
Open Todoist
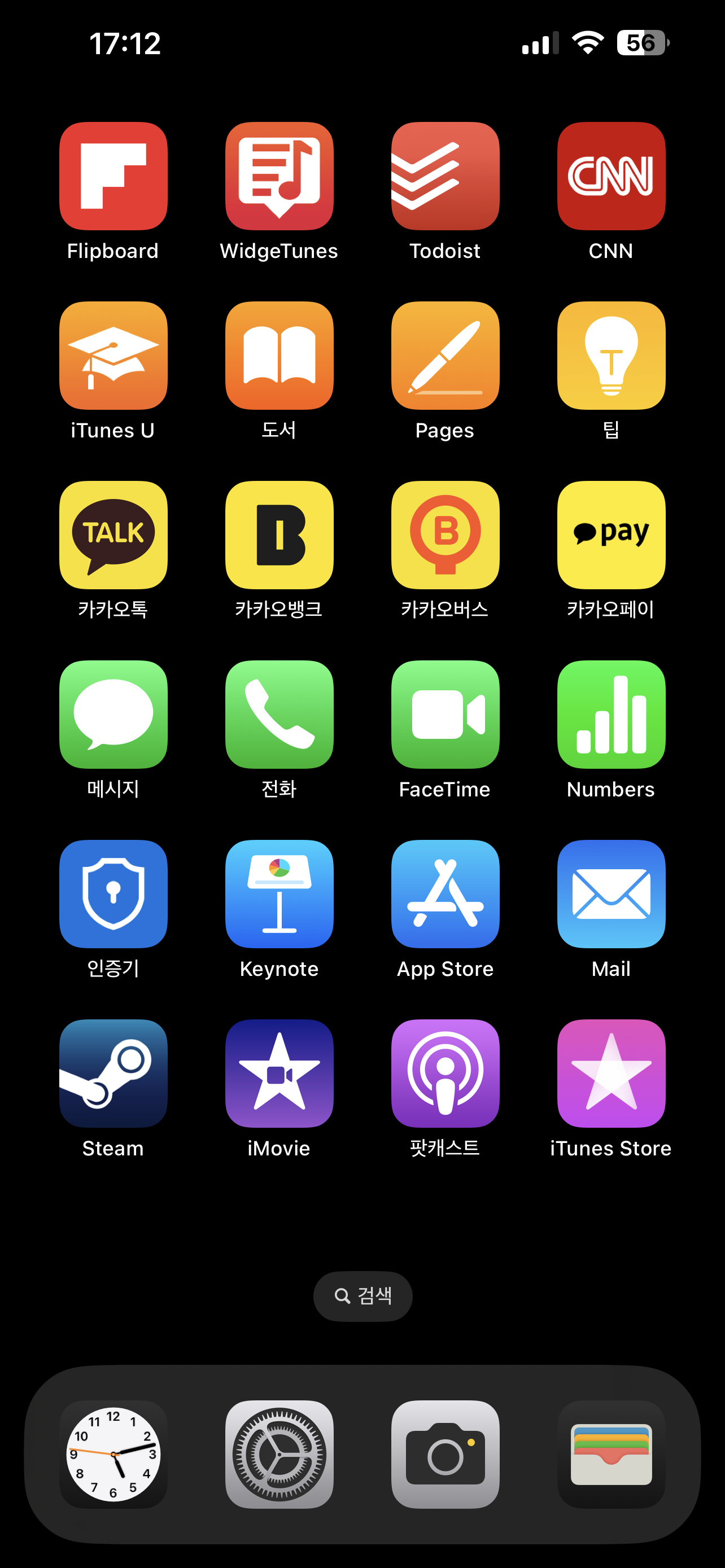point(446,176)
